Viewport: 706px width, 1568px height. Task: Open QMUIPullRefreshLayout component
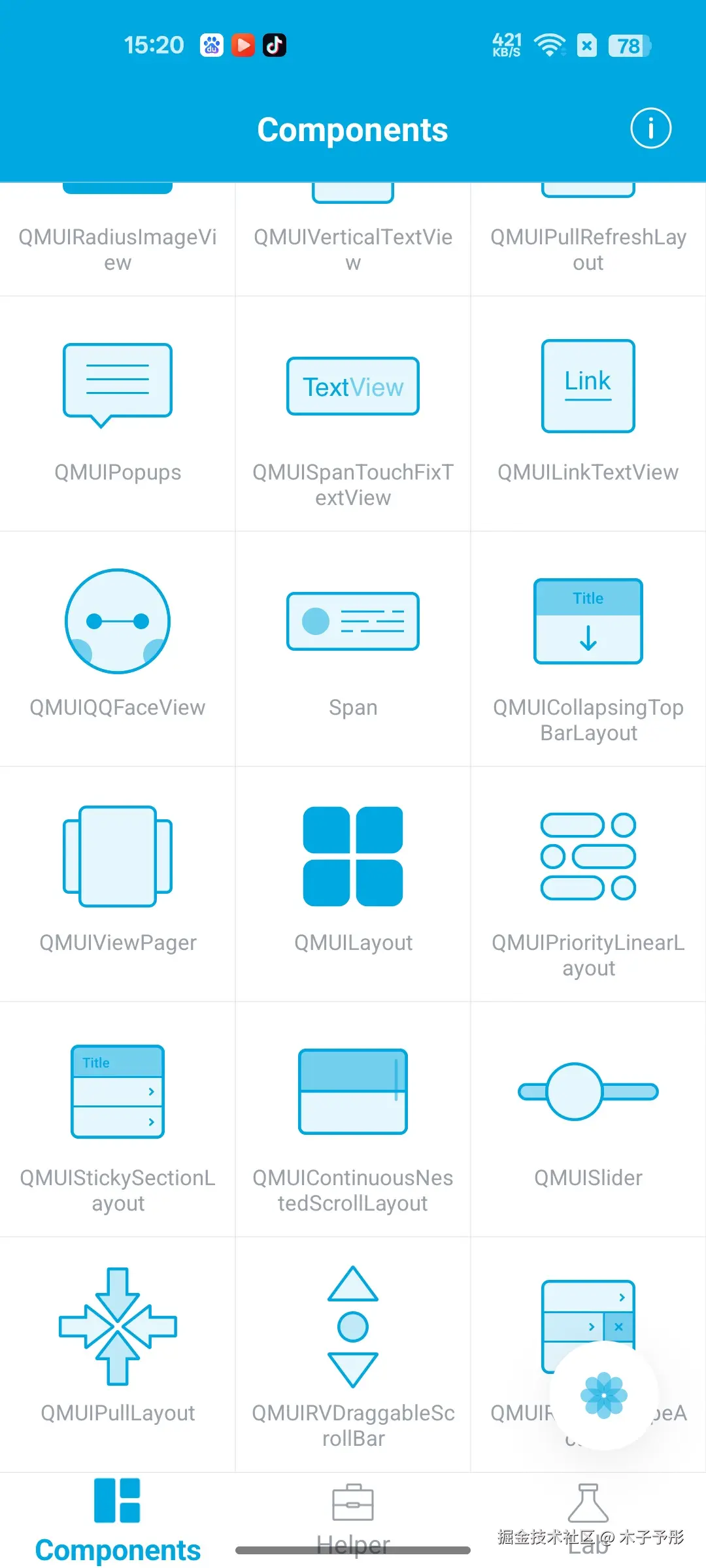[588, 242]
